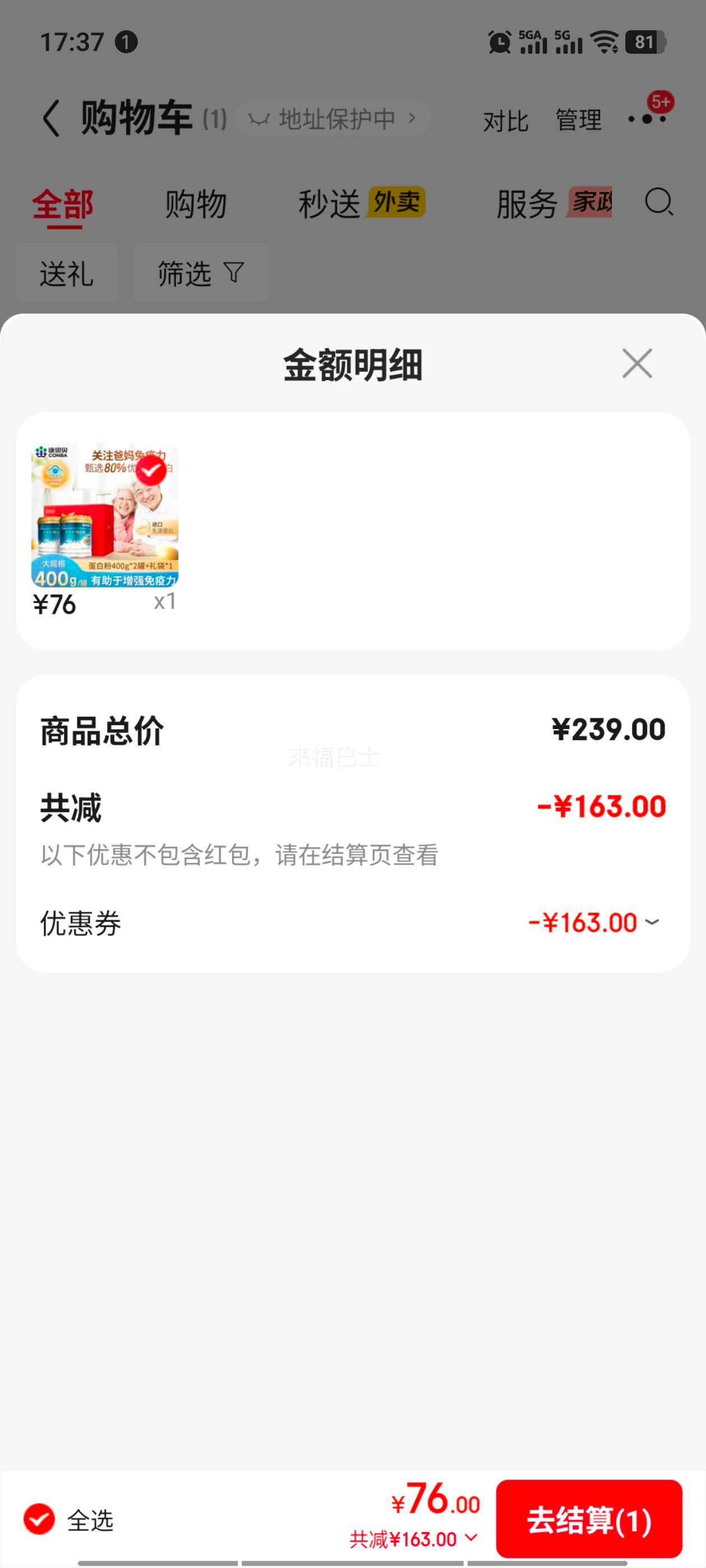Tap the battery indicator showing 81
This screenshot has width=706, height=1568.
tap(646, 42)
